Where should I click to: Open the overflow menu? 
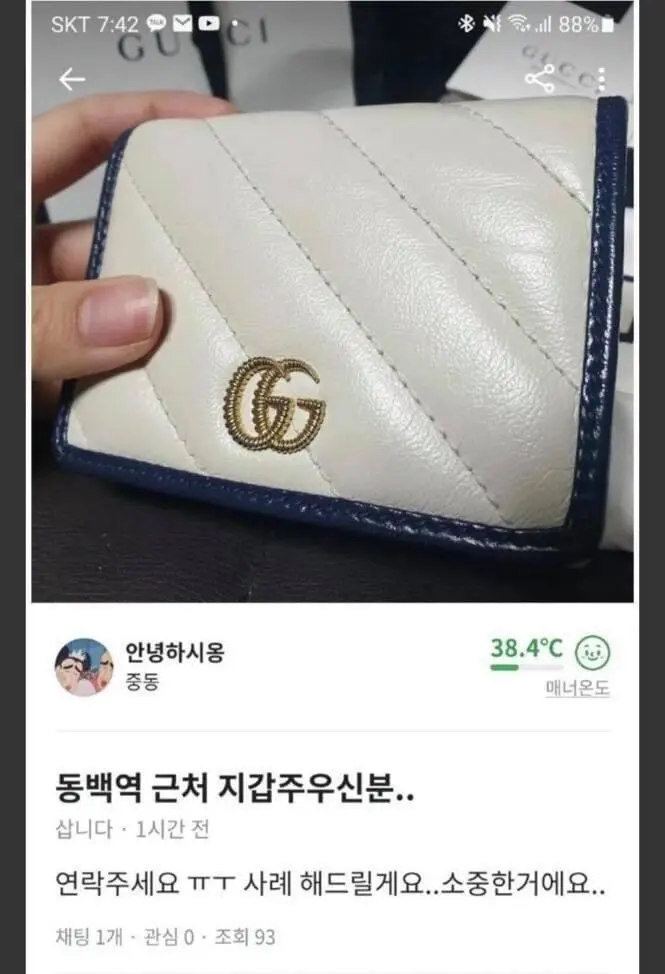[x=601, y=80]
